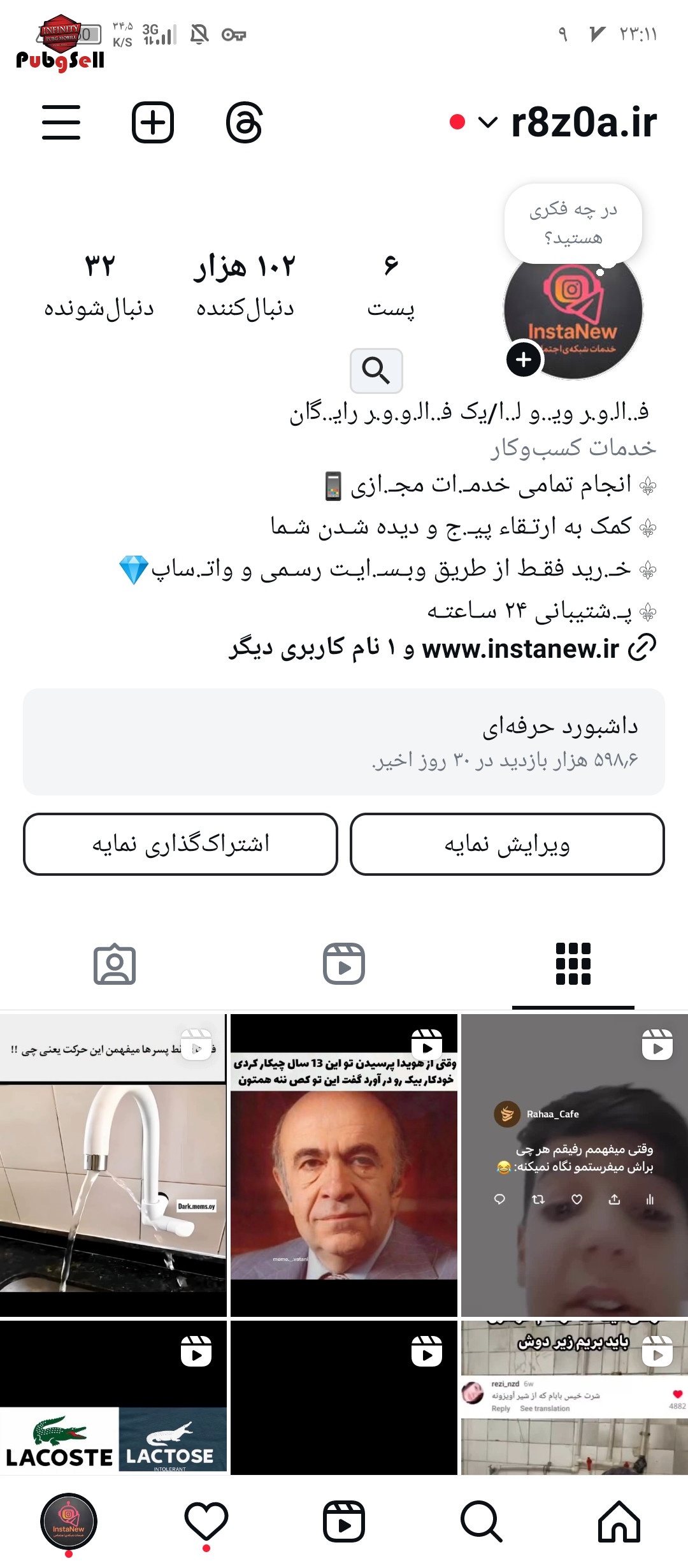Switch to the tagged photos tab
Image resolution: width=688 pixels, height=1568 pixels.
click(115, 964)
